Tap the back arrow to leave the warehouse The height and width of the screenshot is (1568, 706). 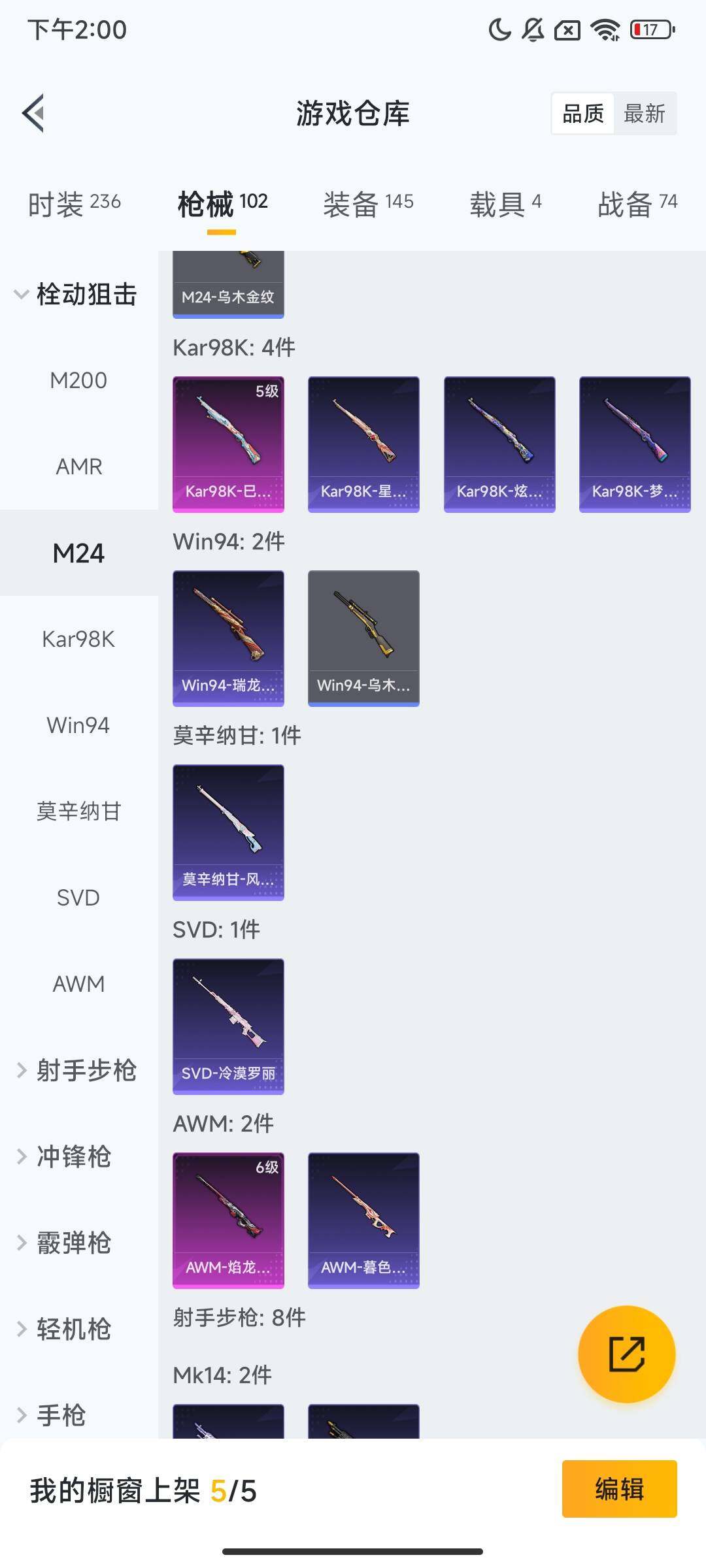tap(34, 112)
